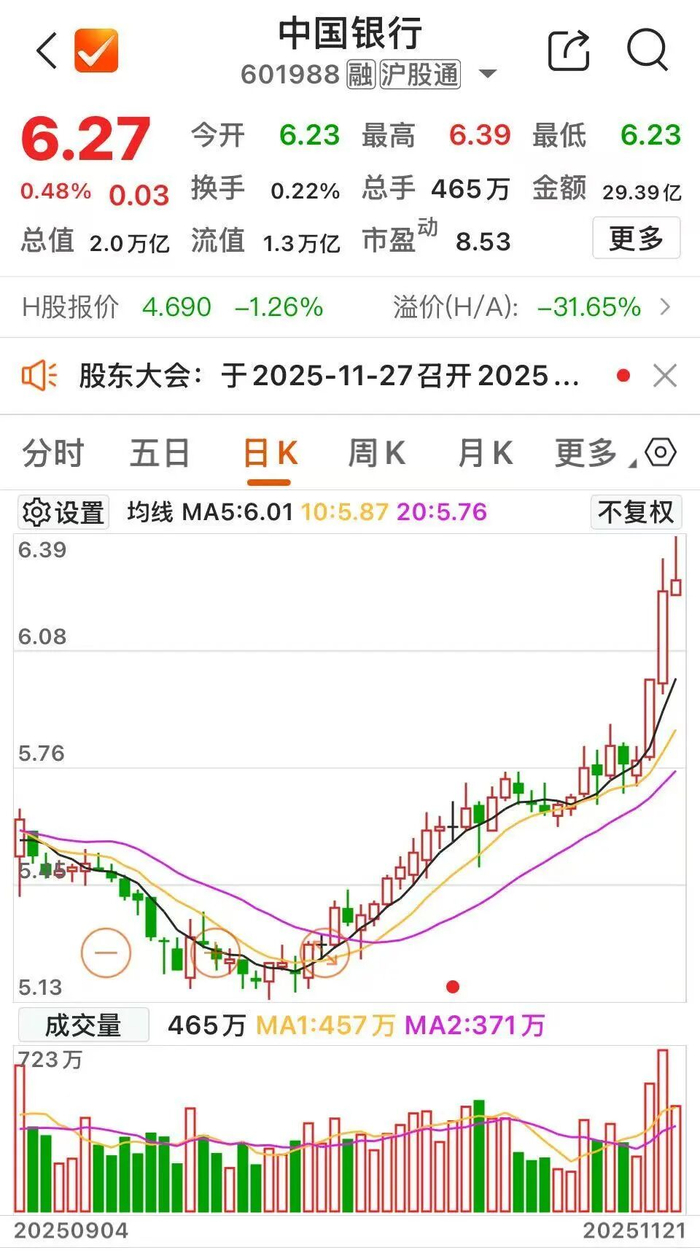This screenshot has width=700, height=1251.
Task: Switch to the 月K chart tab
Action: [485, 454]
